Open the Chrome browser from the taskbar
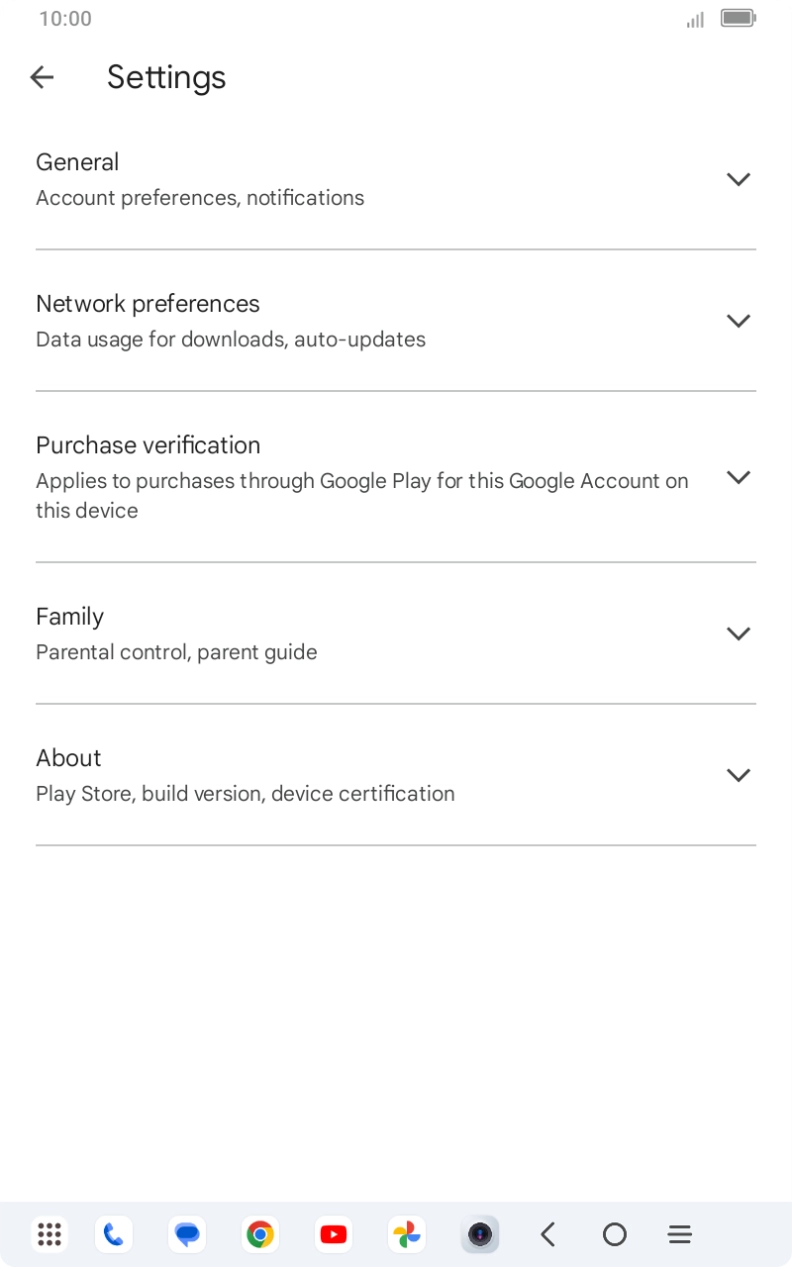 tap(260, 1234)
